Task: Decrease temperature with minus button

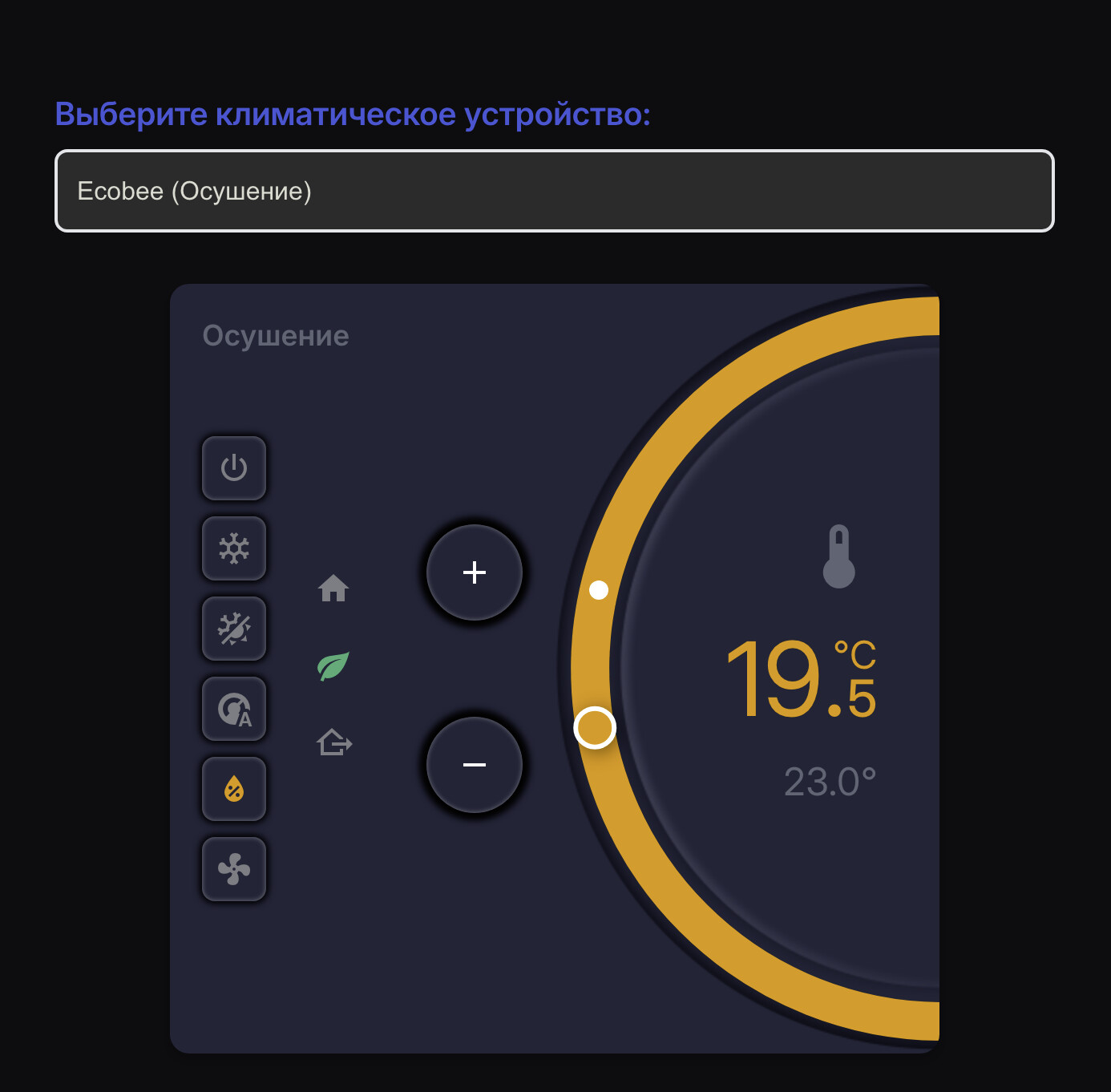Action: (x=475, y=765)
